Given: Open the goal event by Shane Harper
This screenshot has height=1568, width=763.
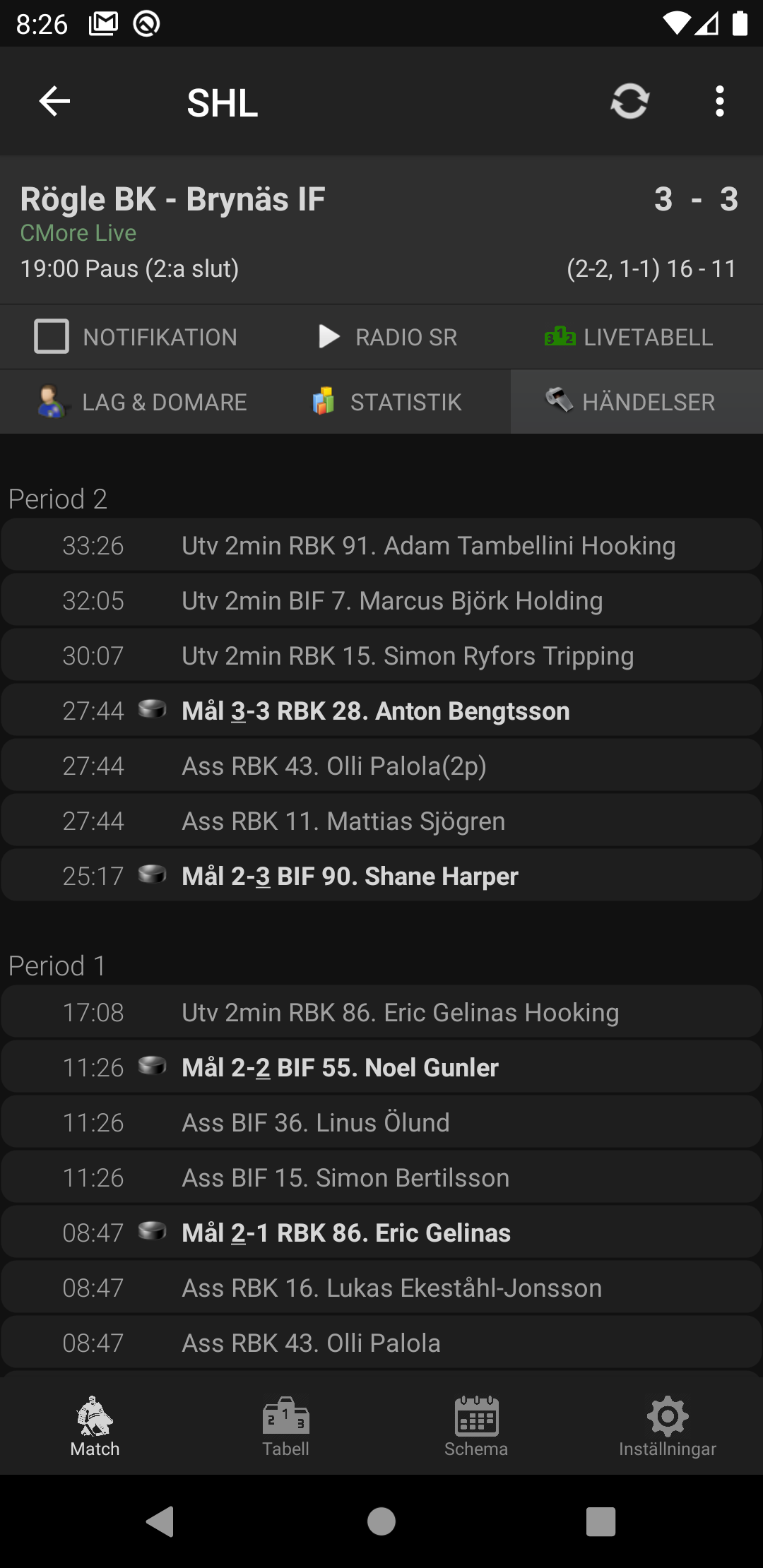Looking at the screenshot, I should tap(381, 876).
